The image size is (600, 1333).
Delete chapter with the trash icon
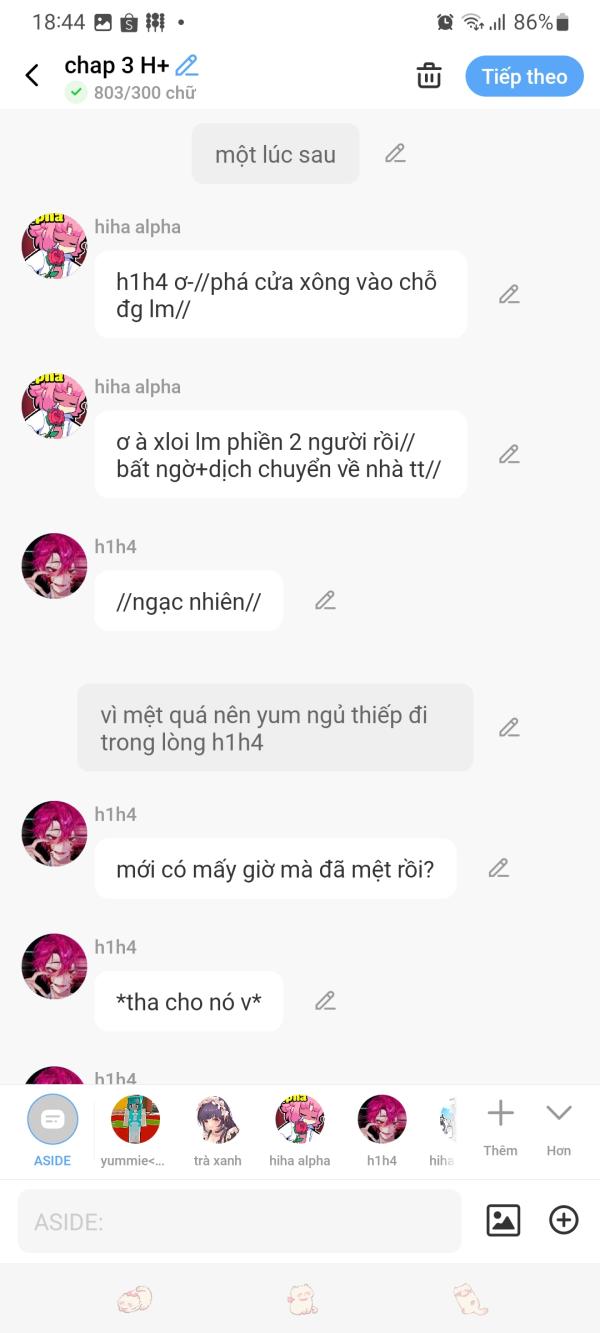pos(429,76)
